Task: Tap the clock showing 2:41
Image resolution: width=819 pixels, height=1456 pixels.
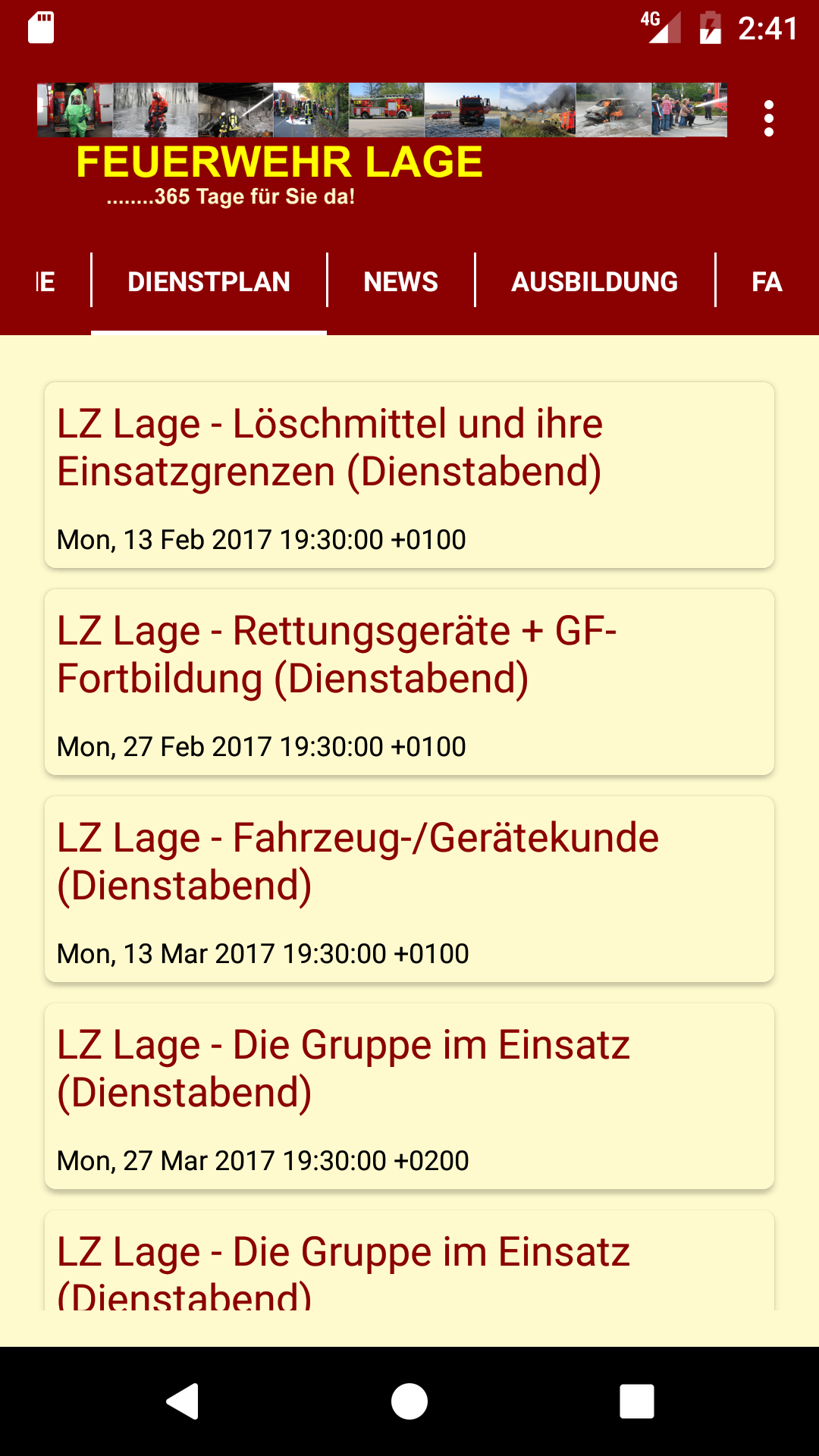Action: coord(767,25)
